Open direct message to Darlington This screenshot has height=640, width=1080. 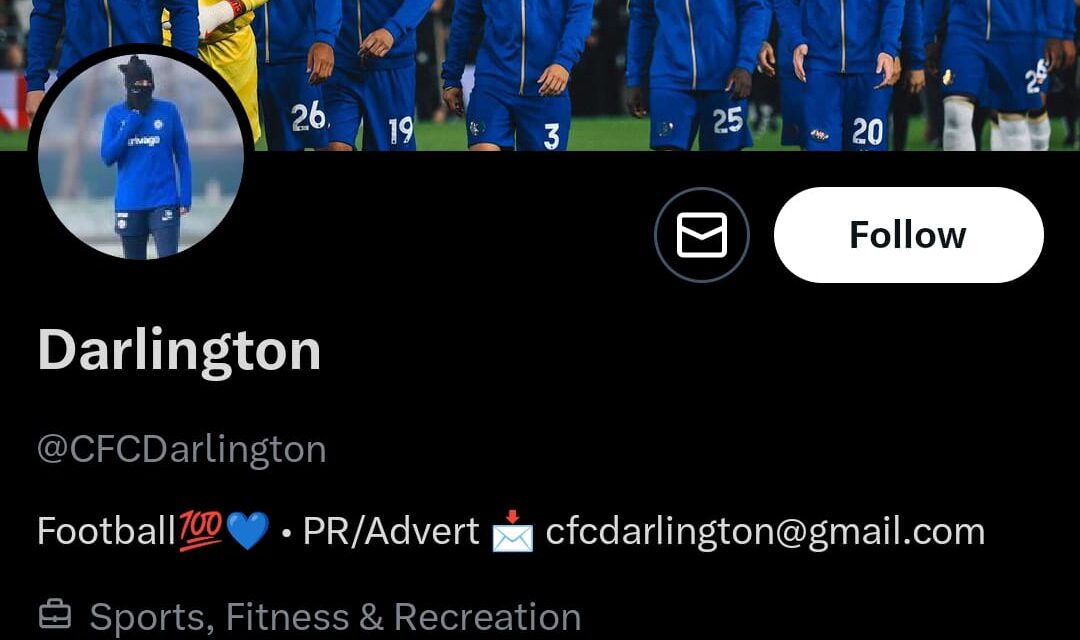tap(701, 235)
